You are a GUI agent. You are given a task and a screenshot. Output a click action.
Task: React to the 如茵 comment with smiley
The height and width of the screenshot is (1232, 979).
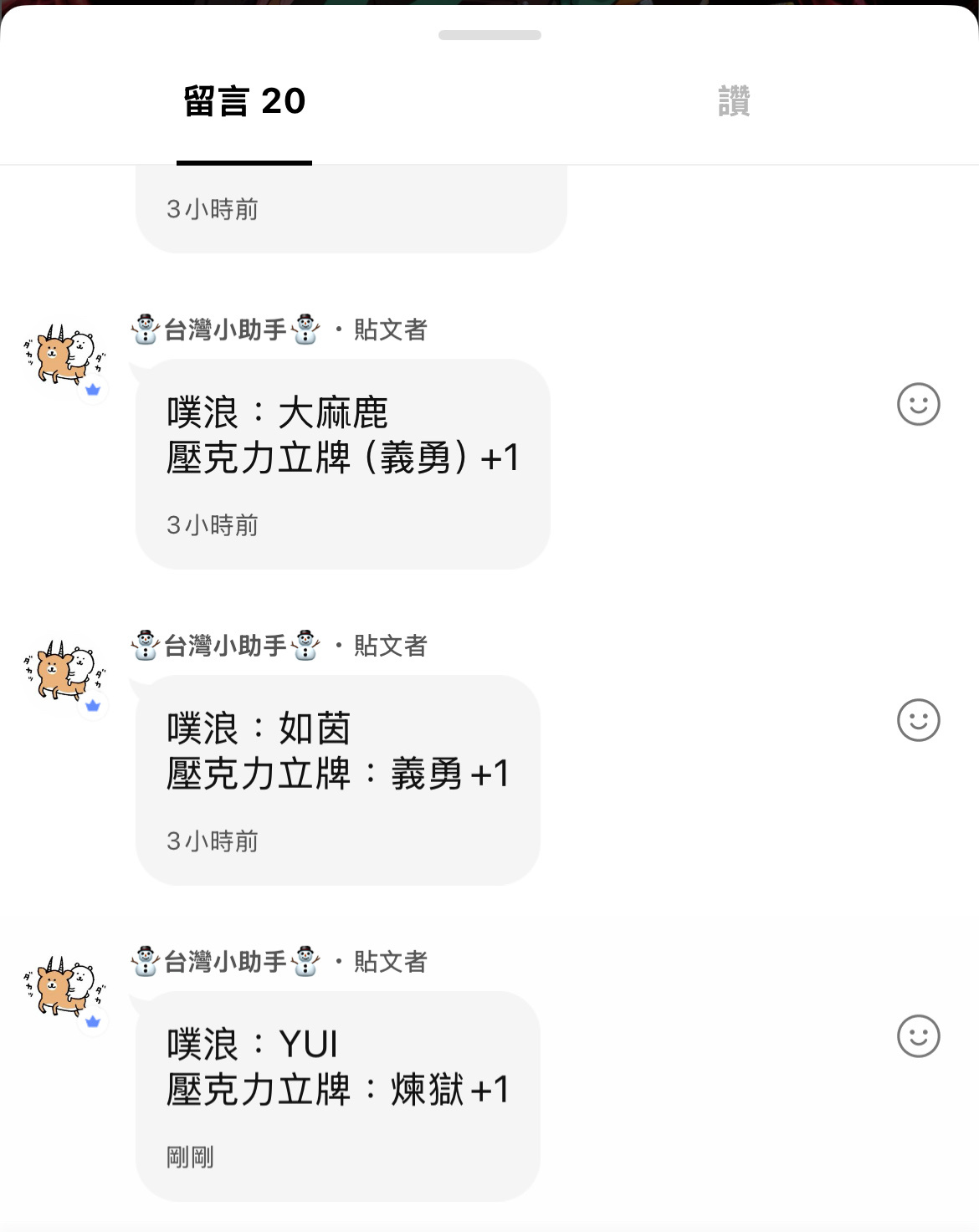pos(918,720)
